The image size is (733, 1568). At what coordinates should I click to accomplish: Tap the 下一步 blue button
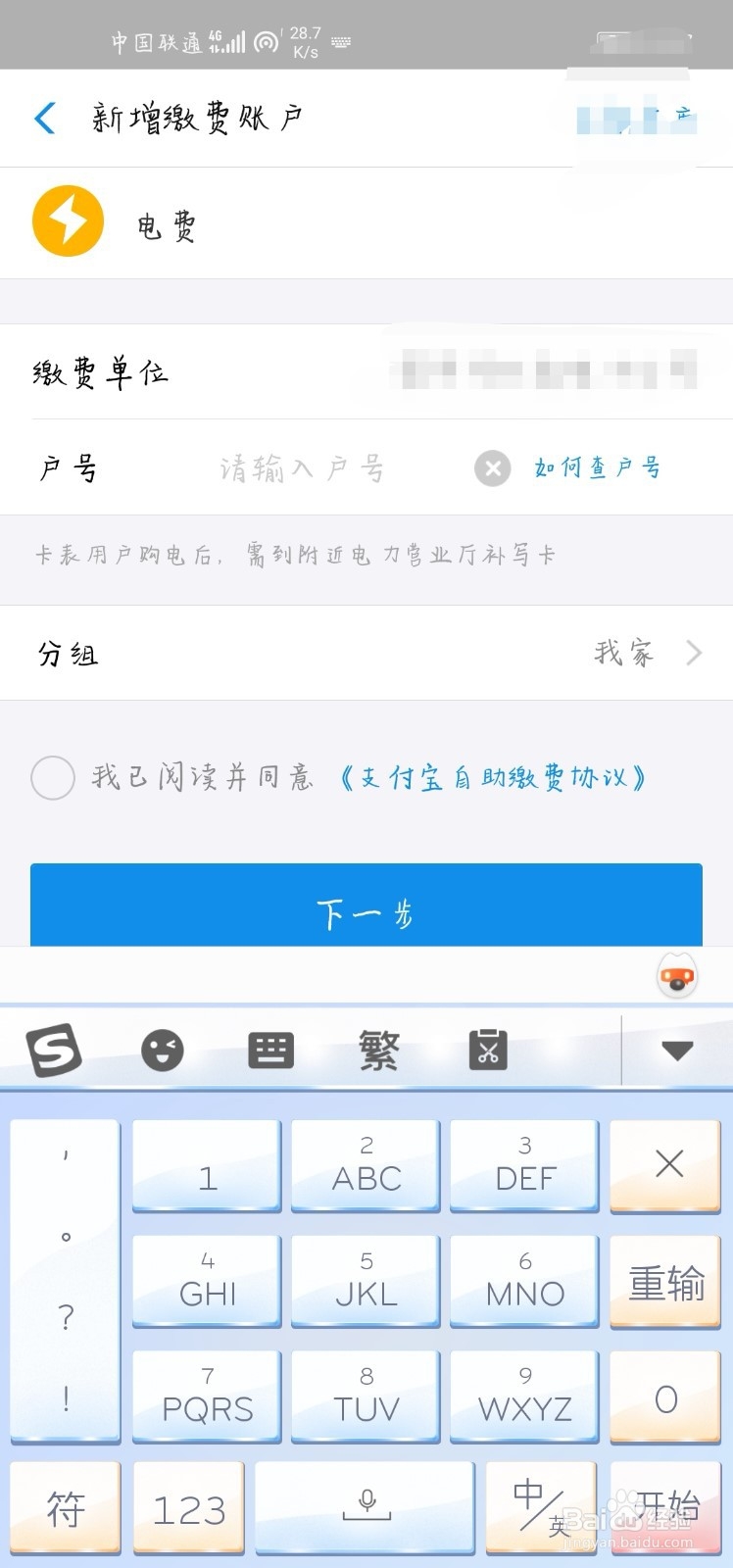pyautogui.click(x=366, y=906)
